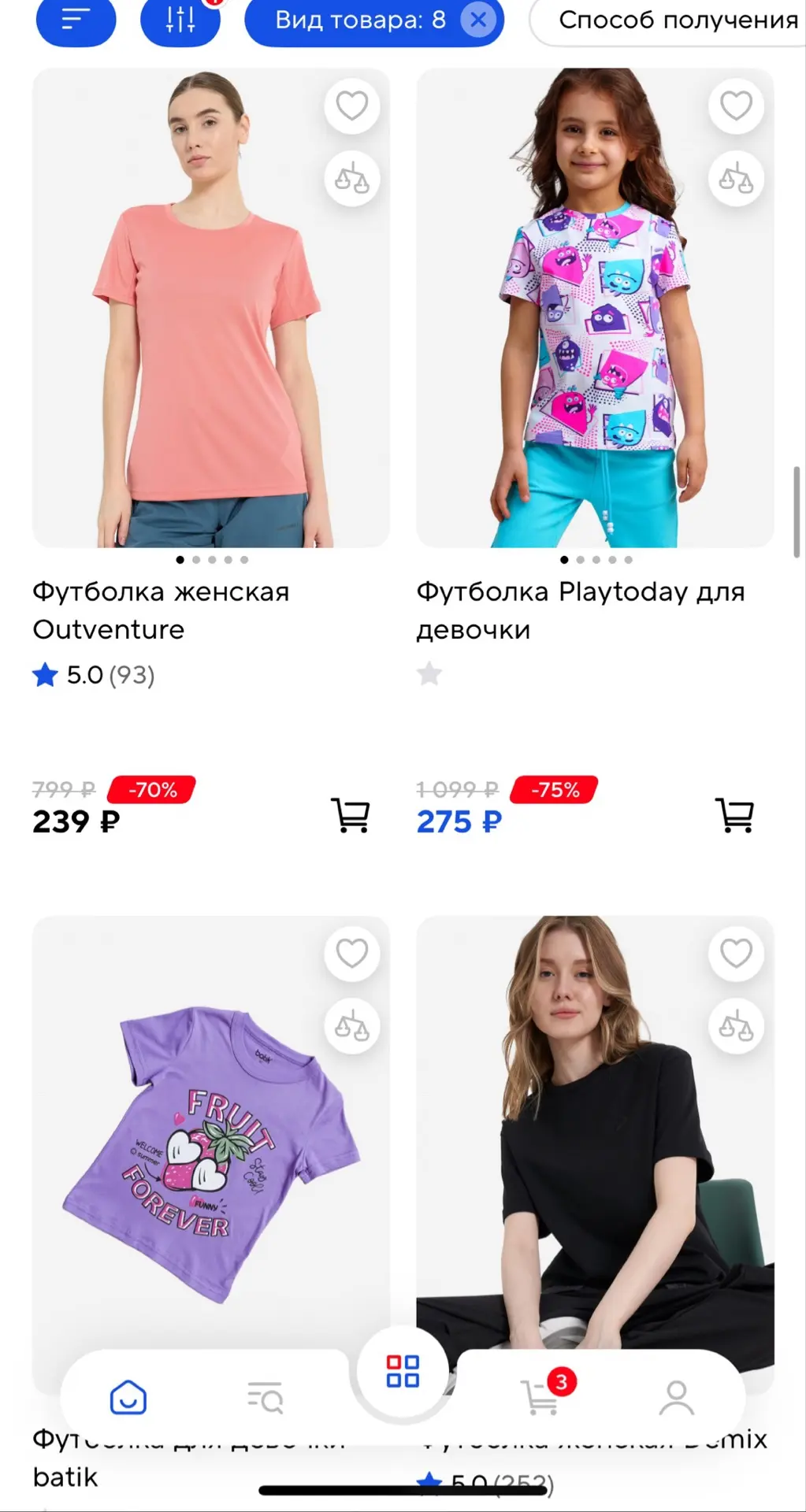Add the Outventure women's t-shirt to favorites

tap(352, 106)
